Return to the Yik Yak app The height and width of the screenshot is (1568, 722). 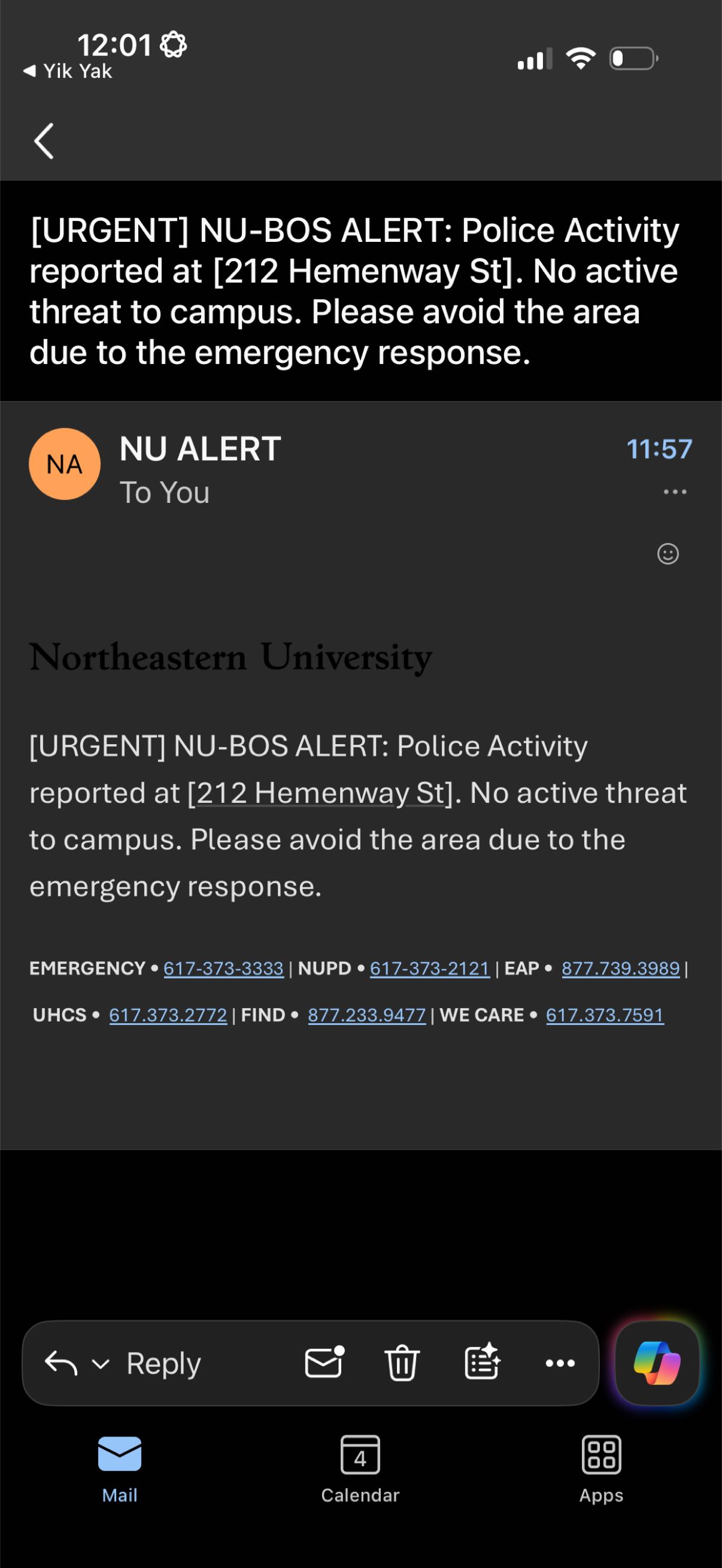[x=68, y=71]
